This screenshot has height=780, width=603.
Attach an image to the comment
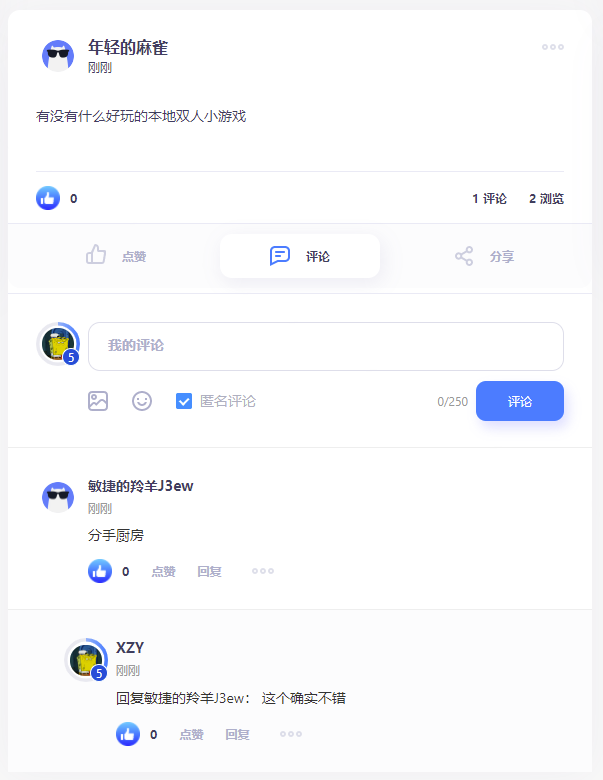coord(98,401)
